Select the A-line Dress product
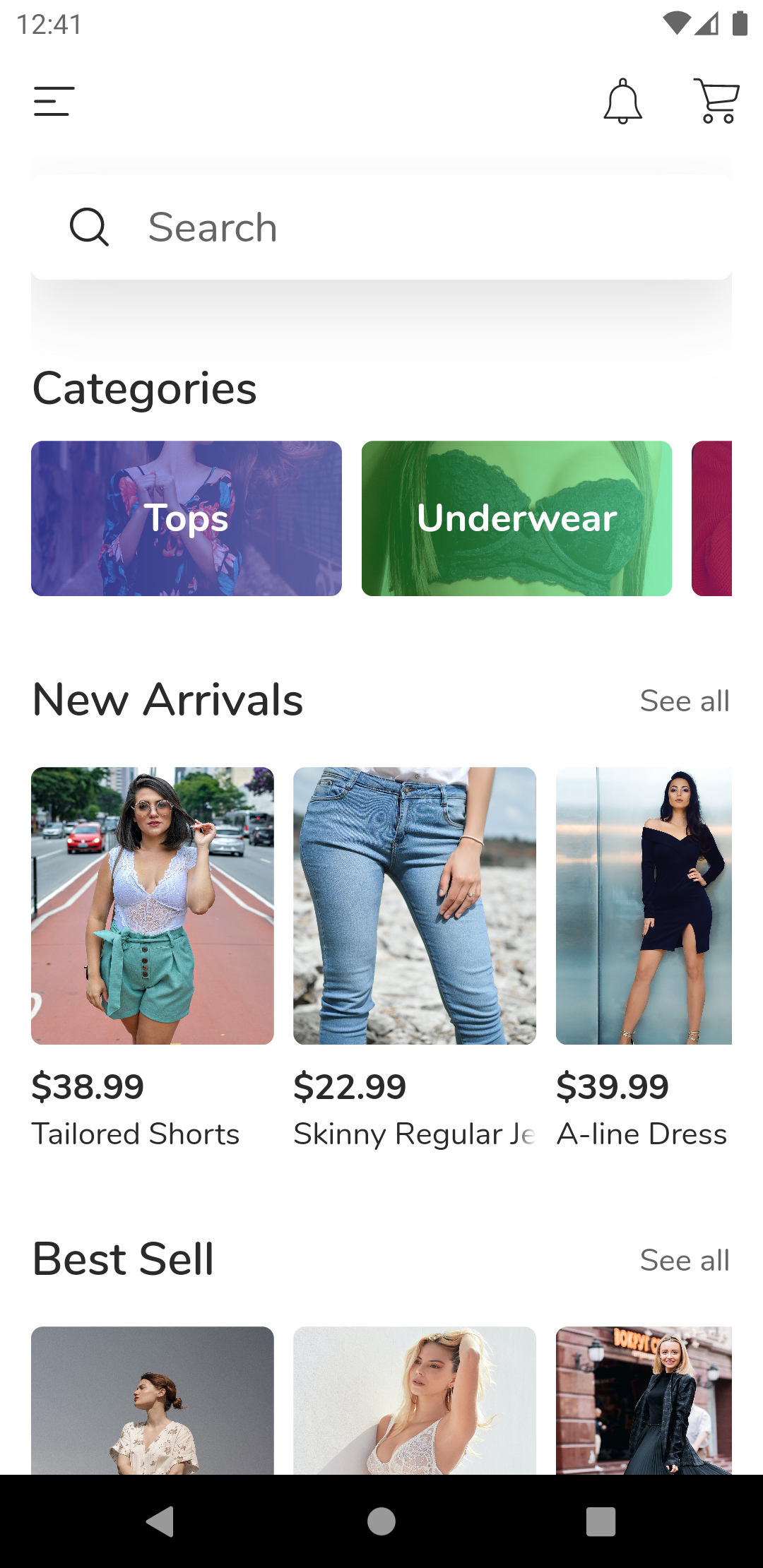Viewport: 763px width, 1568px height. pos(644,905)
